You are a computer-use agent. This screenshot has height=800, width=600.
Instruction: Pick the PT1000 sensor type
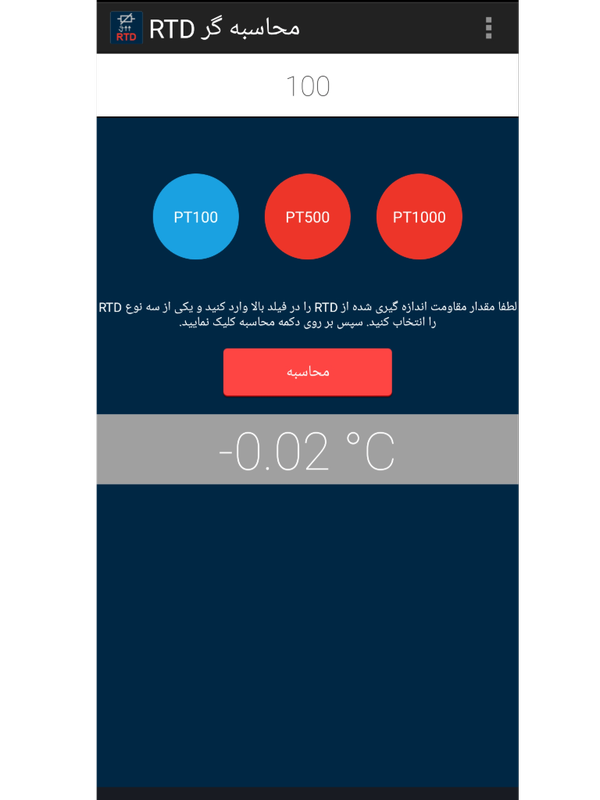click(419, 217)
